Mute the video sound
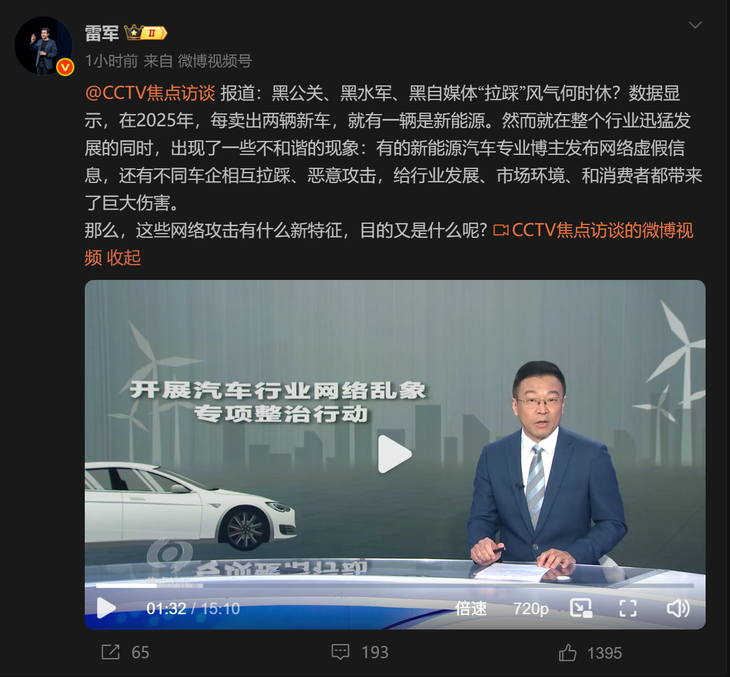Screen dimensions: 730x677 coord(677,608)
